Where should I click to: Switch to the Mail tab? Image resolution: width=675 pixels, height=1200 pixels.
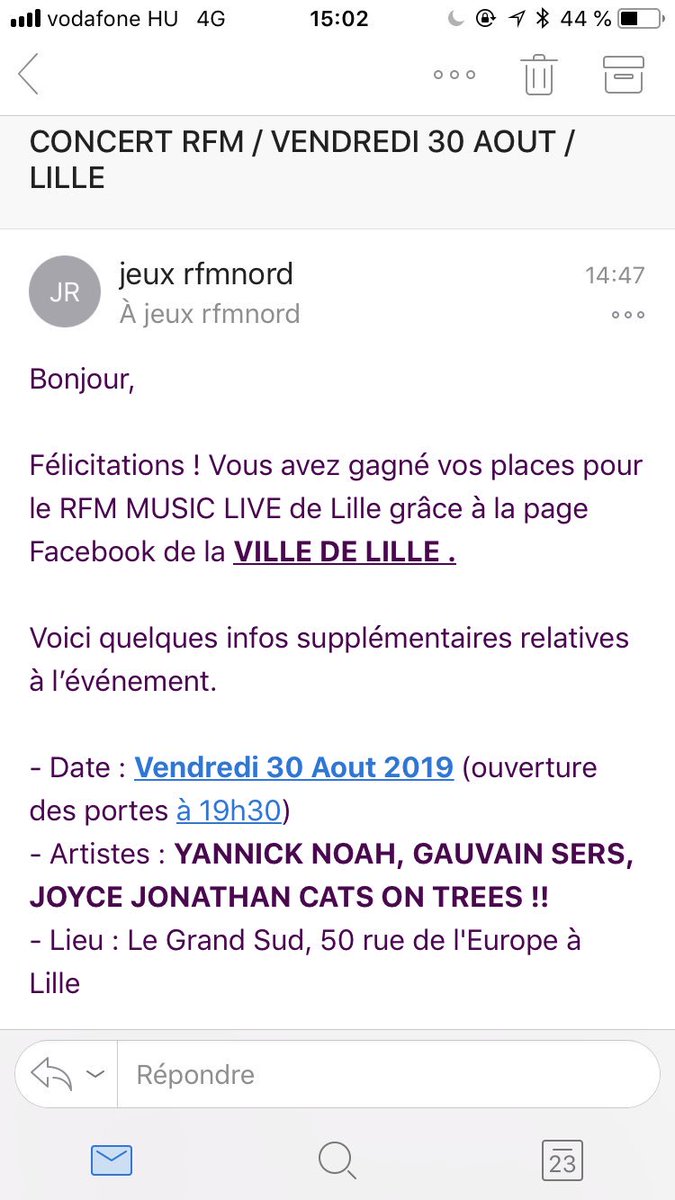(x=111, y=1161)
